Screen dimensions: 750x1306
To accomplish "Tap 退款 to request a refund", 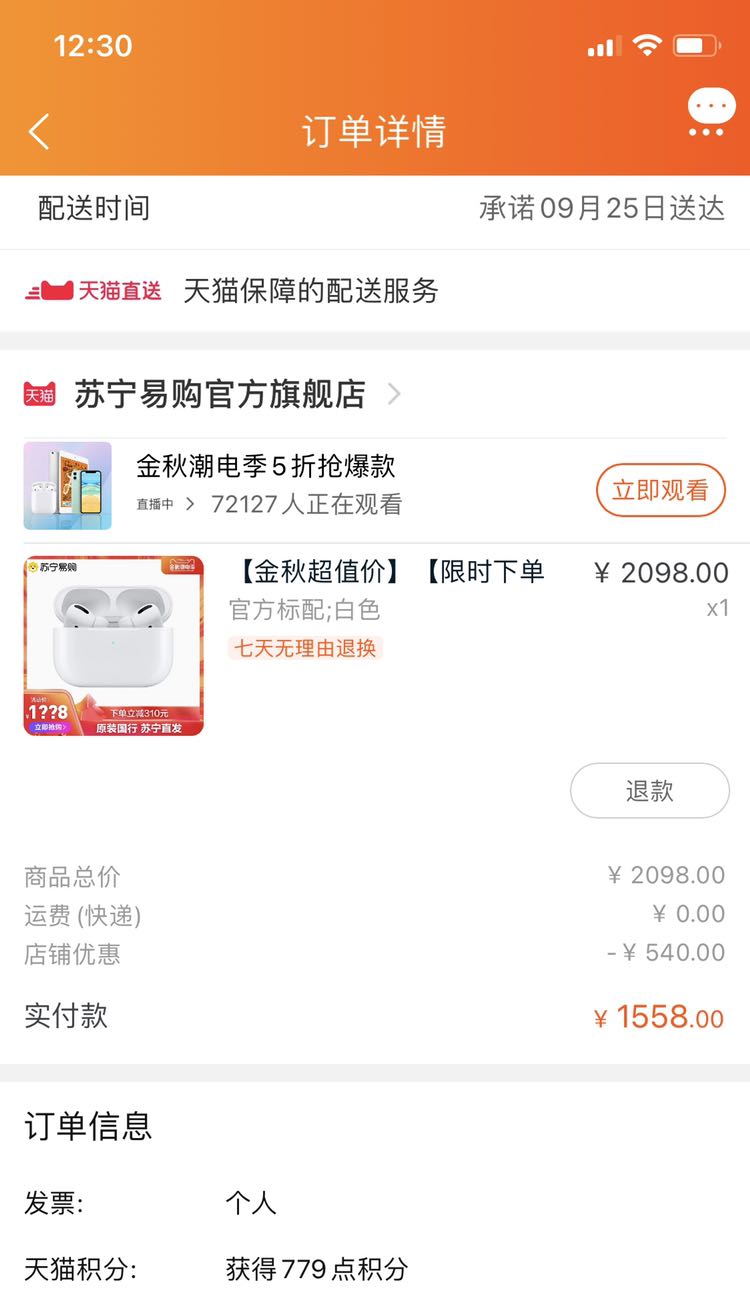I will pyautogui.click(x=648, y=790).
